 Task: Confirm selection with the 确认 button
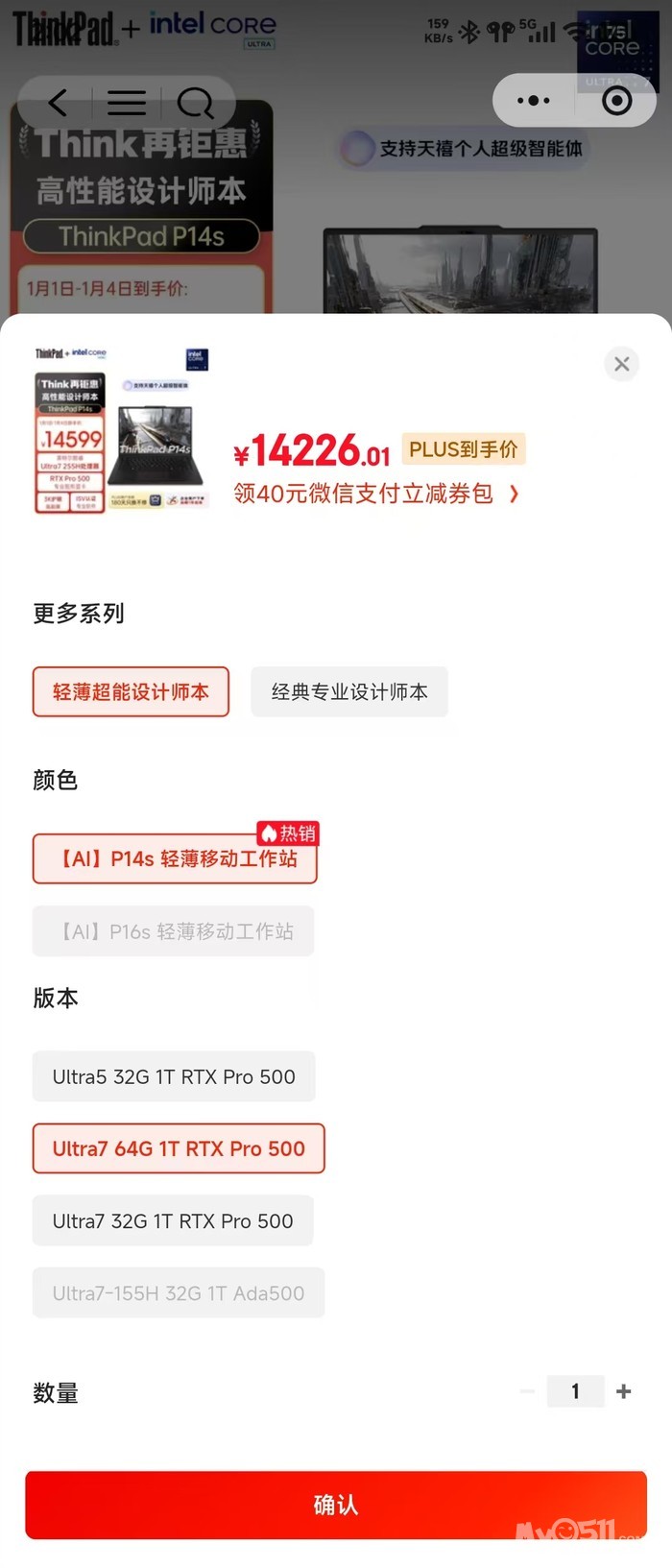[336, 1505]
